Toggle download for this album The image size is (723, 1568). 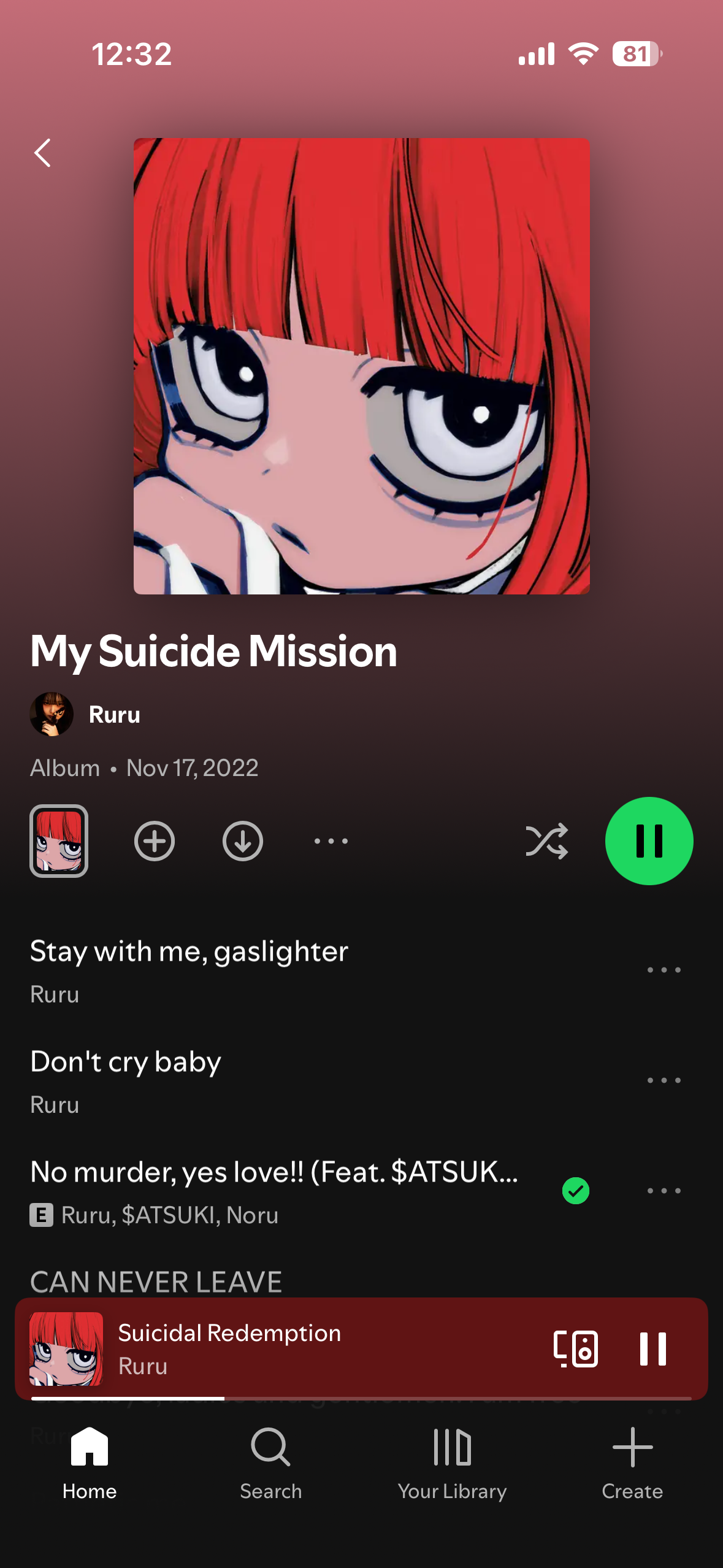pos(242,841)
